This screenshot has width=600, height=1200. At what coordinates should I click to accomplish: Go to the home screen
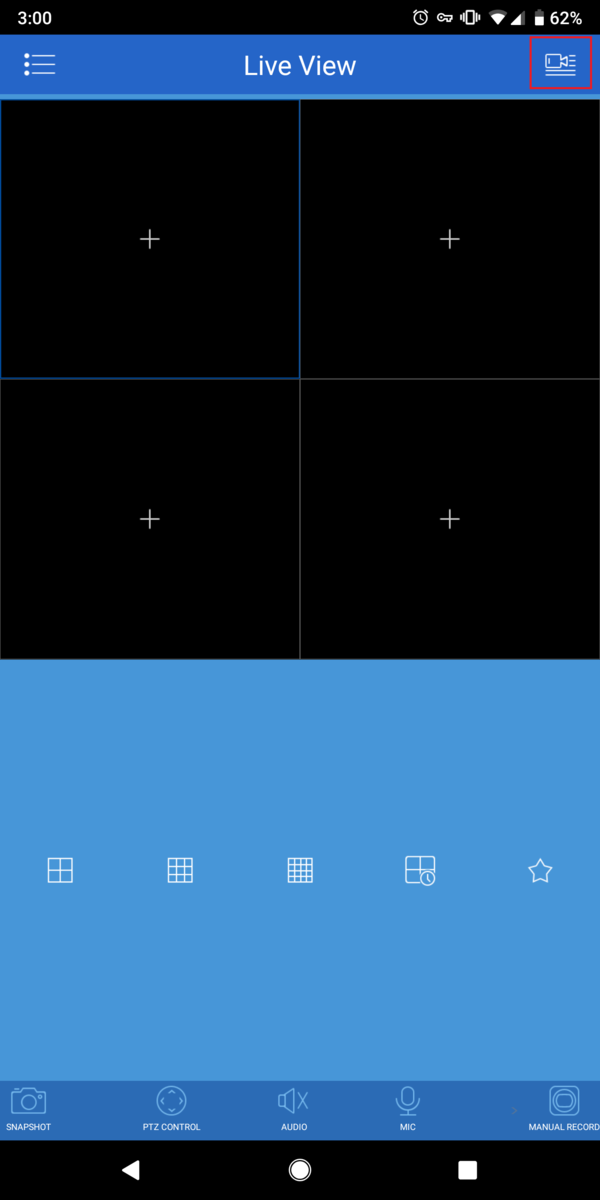[299, 1170]
